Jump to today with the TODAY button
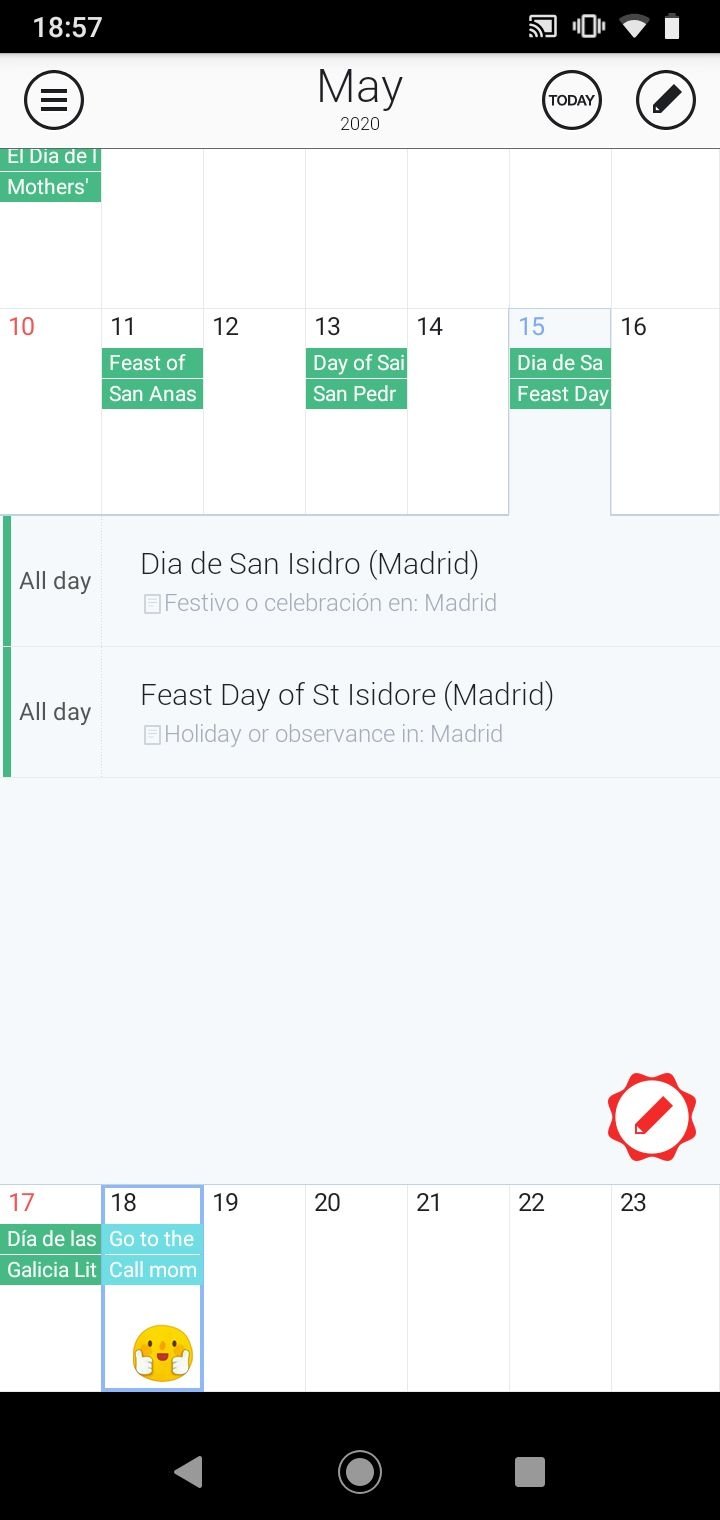 pyautogui.click(x=572, y=100)
